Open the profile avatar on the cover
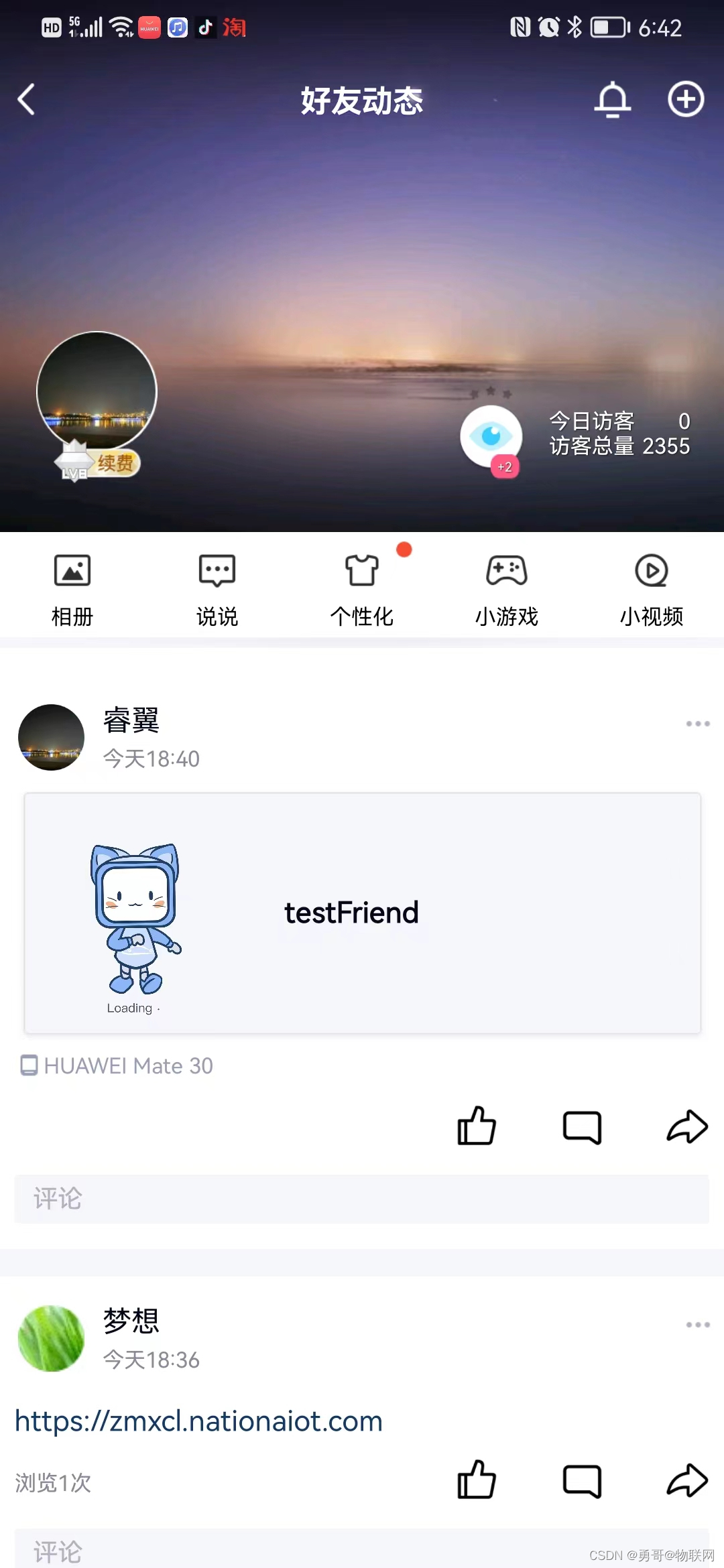724x1568 pixels. (97, 391)
